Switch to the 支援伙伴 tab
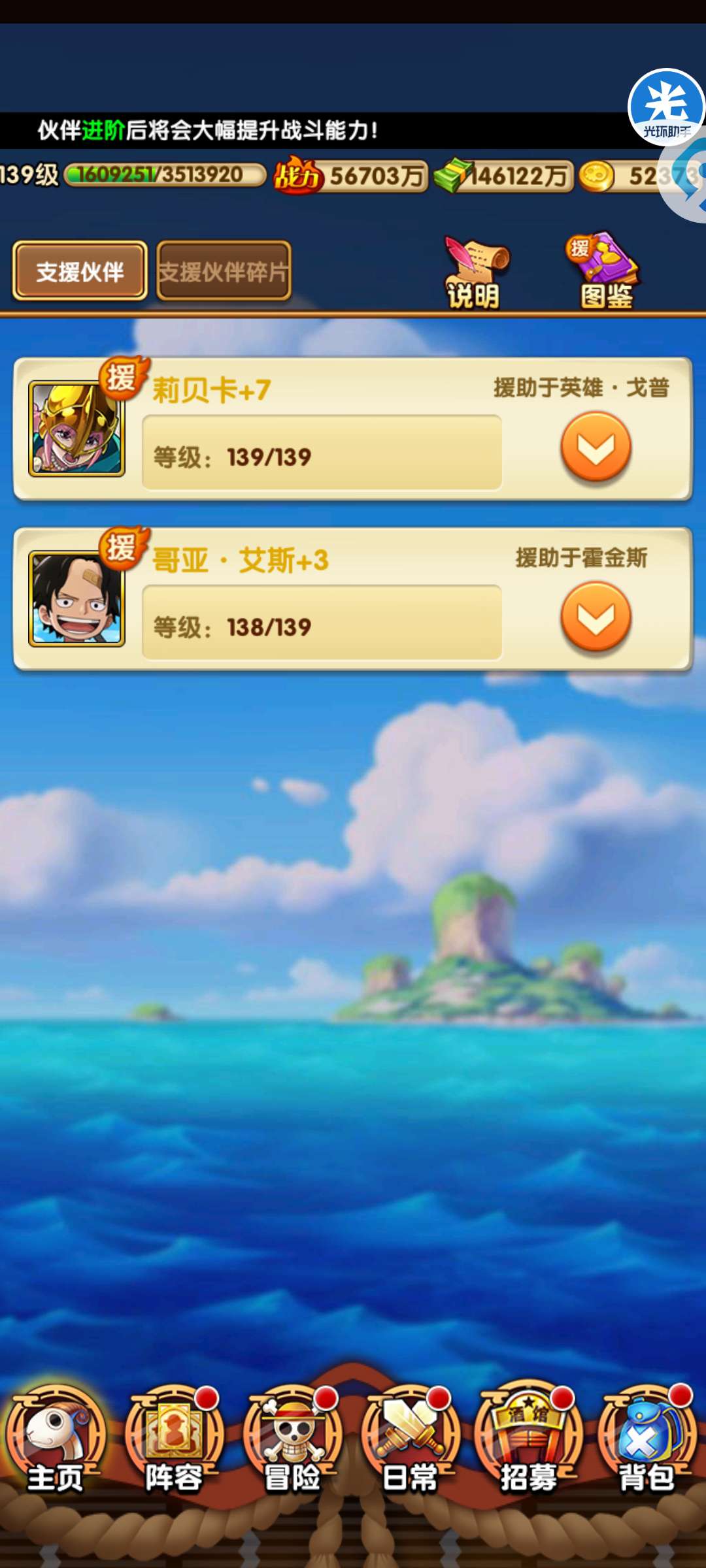This screenshot has width=706, height=1568. [80, 271]
